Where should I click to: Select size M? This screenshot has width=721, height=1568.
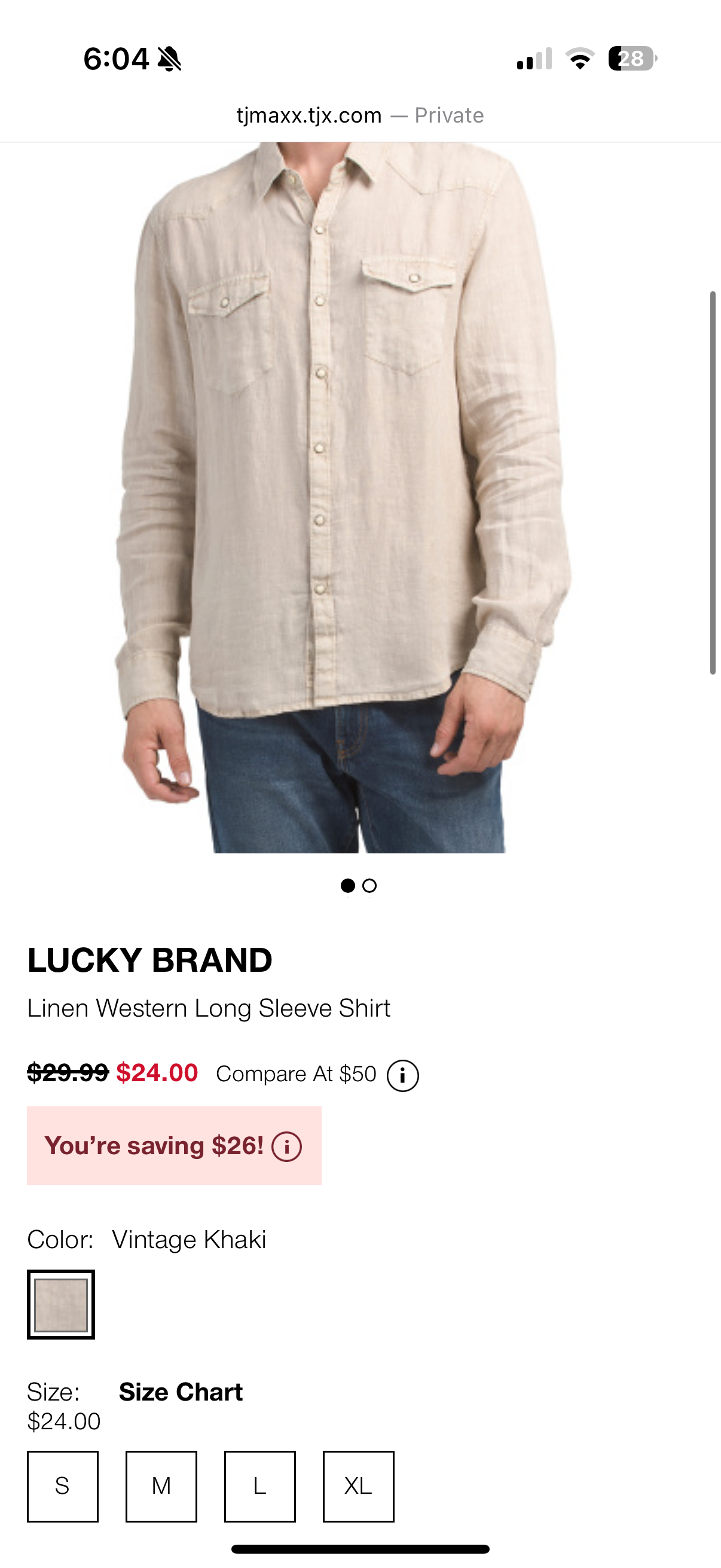point(161,1486)
